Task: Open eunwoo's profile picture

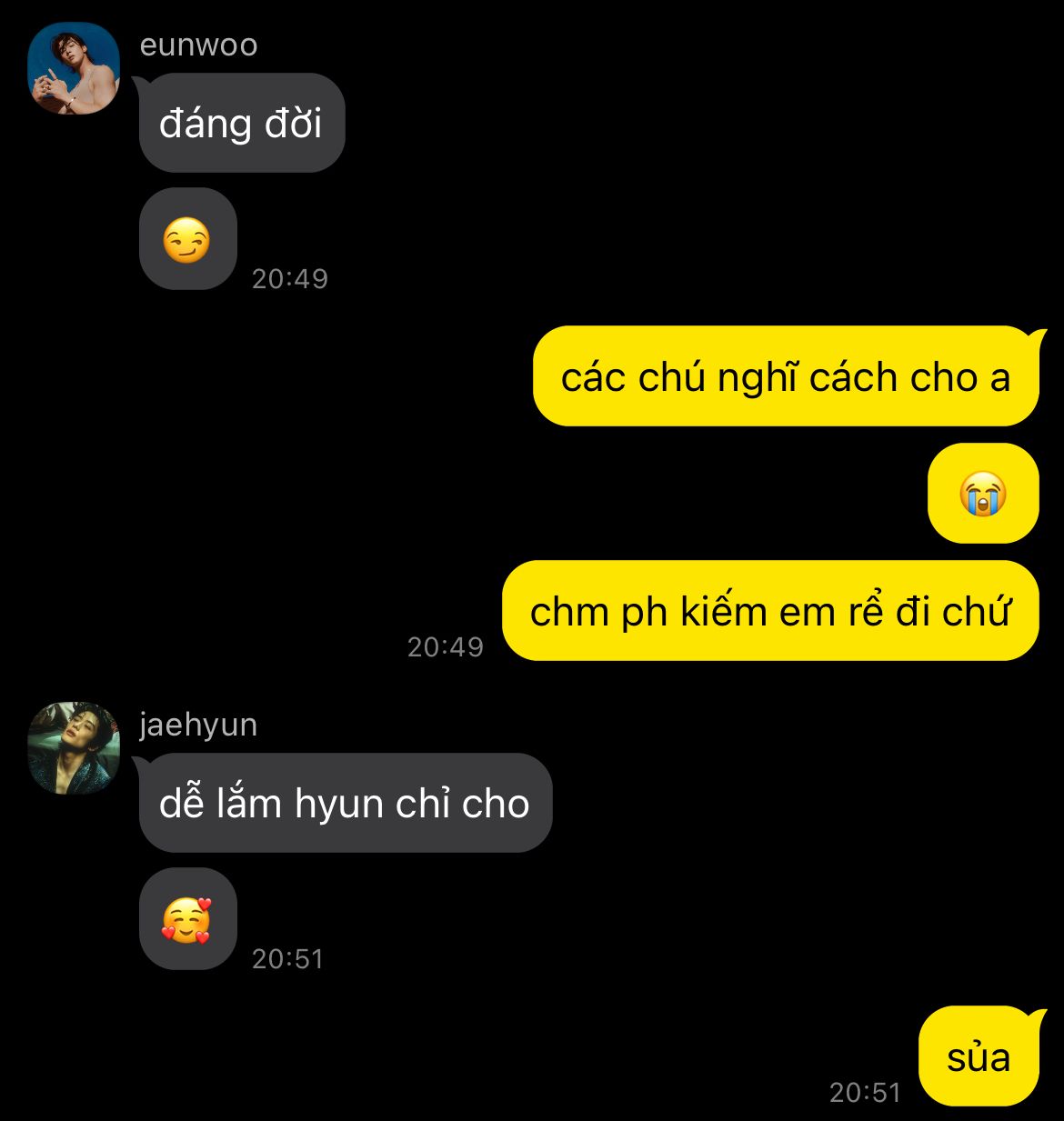Action: click(74, 68)
